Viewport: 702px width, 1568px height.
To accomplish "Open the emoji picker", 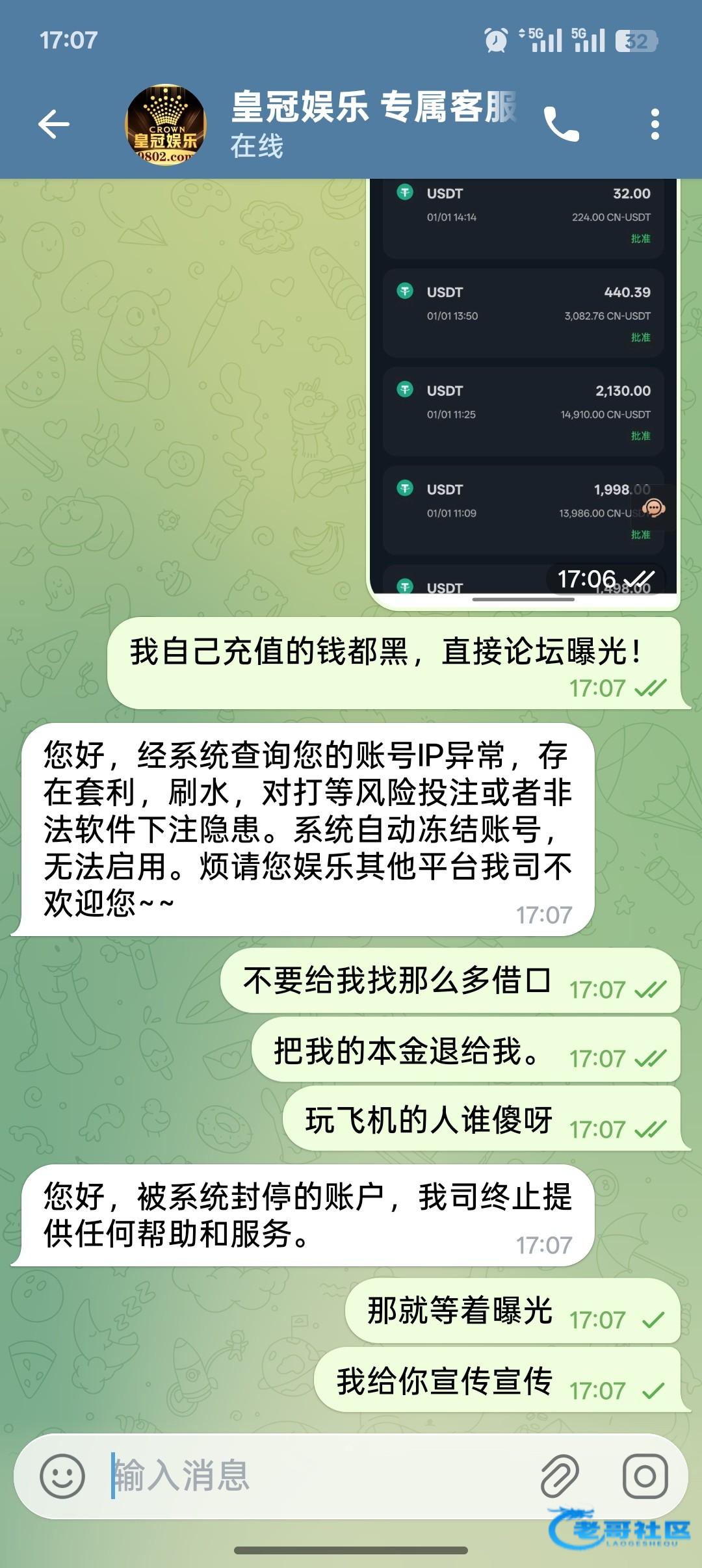I will 62,1476.
